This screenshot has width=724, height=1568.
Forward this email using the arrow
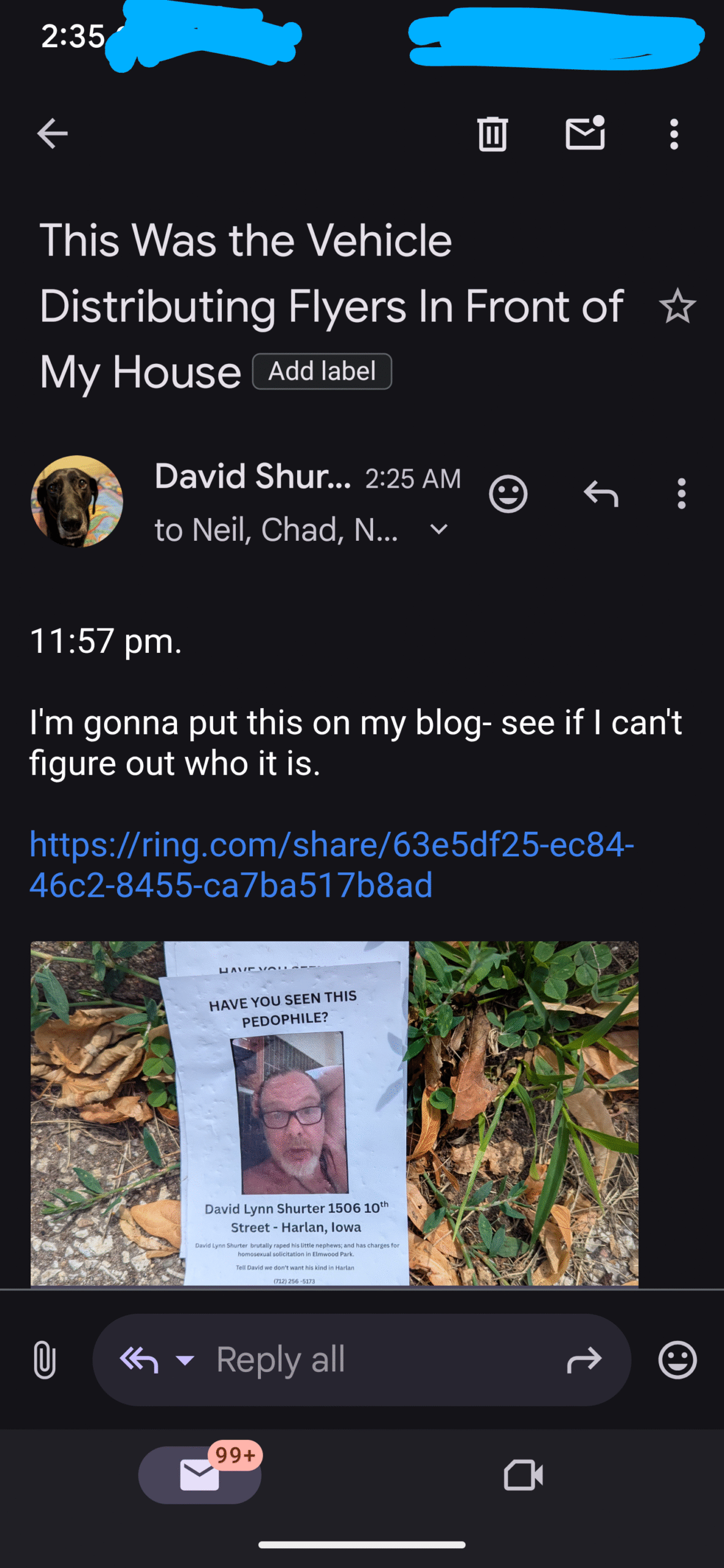584,1360
